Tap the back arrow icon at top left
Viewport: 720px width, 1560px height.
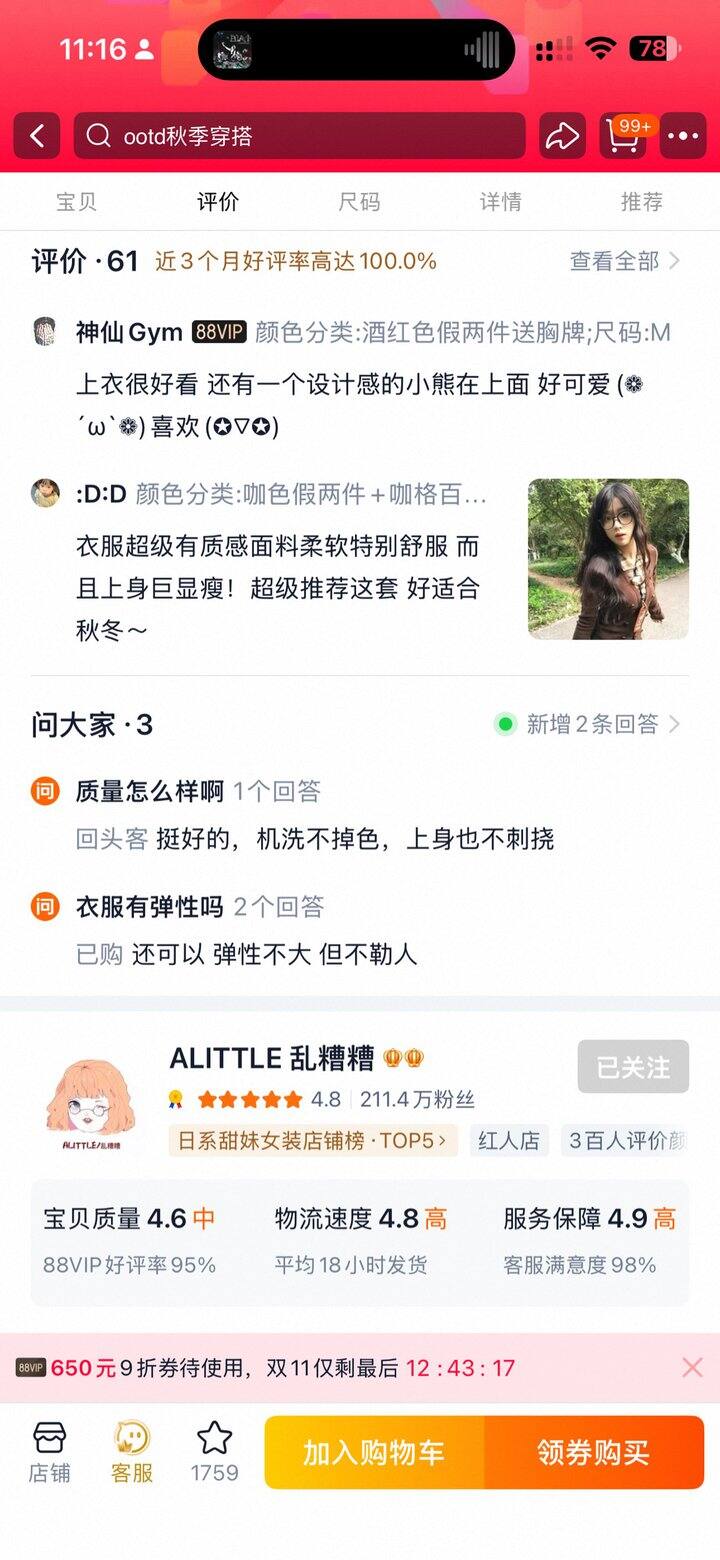tap(37, 136)
